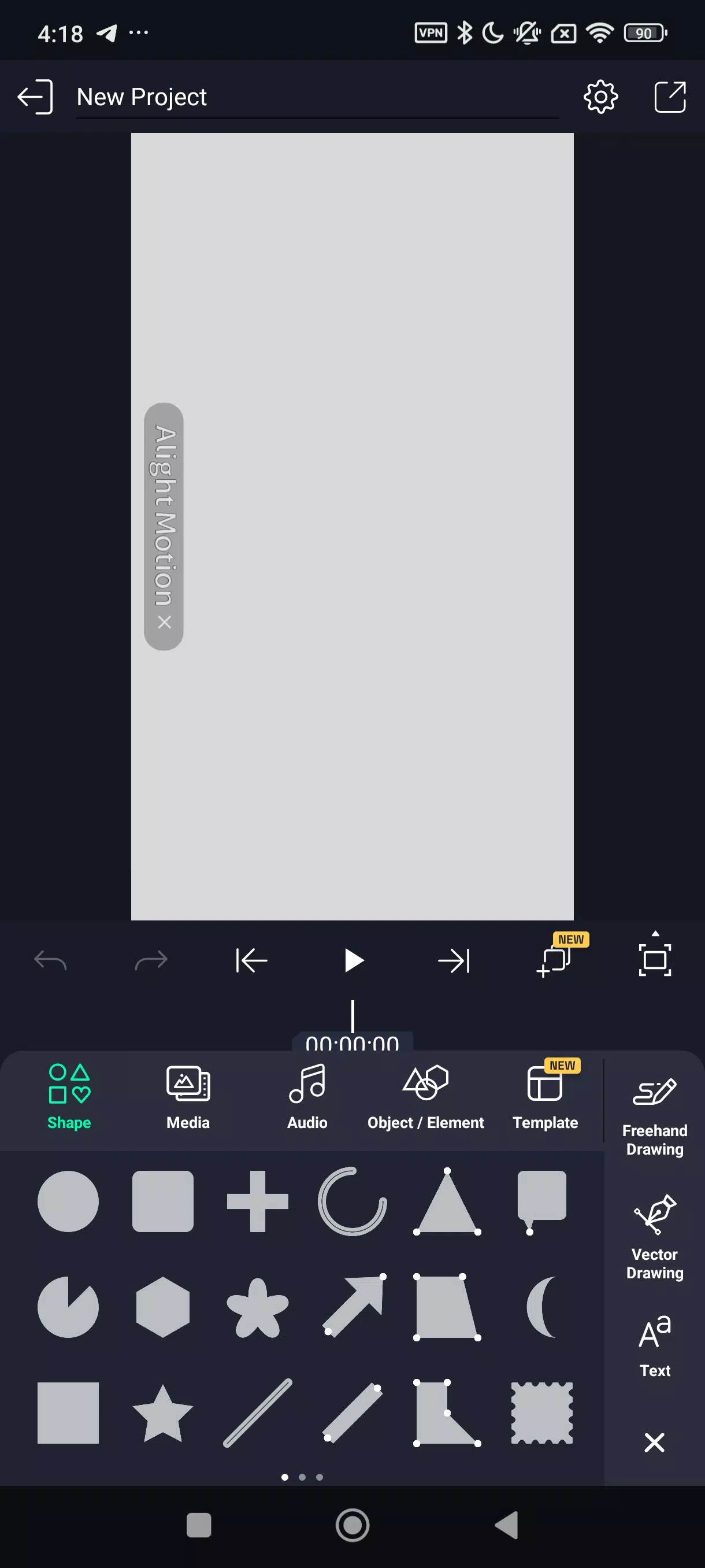The height and width of the screenshot is (1568, 705).
Task: Add the hexagon shape
Action: tap(162, 1307)
